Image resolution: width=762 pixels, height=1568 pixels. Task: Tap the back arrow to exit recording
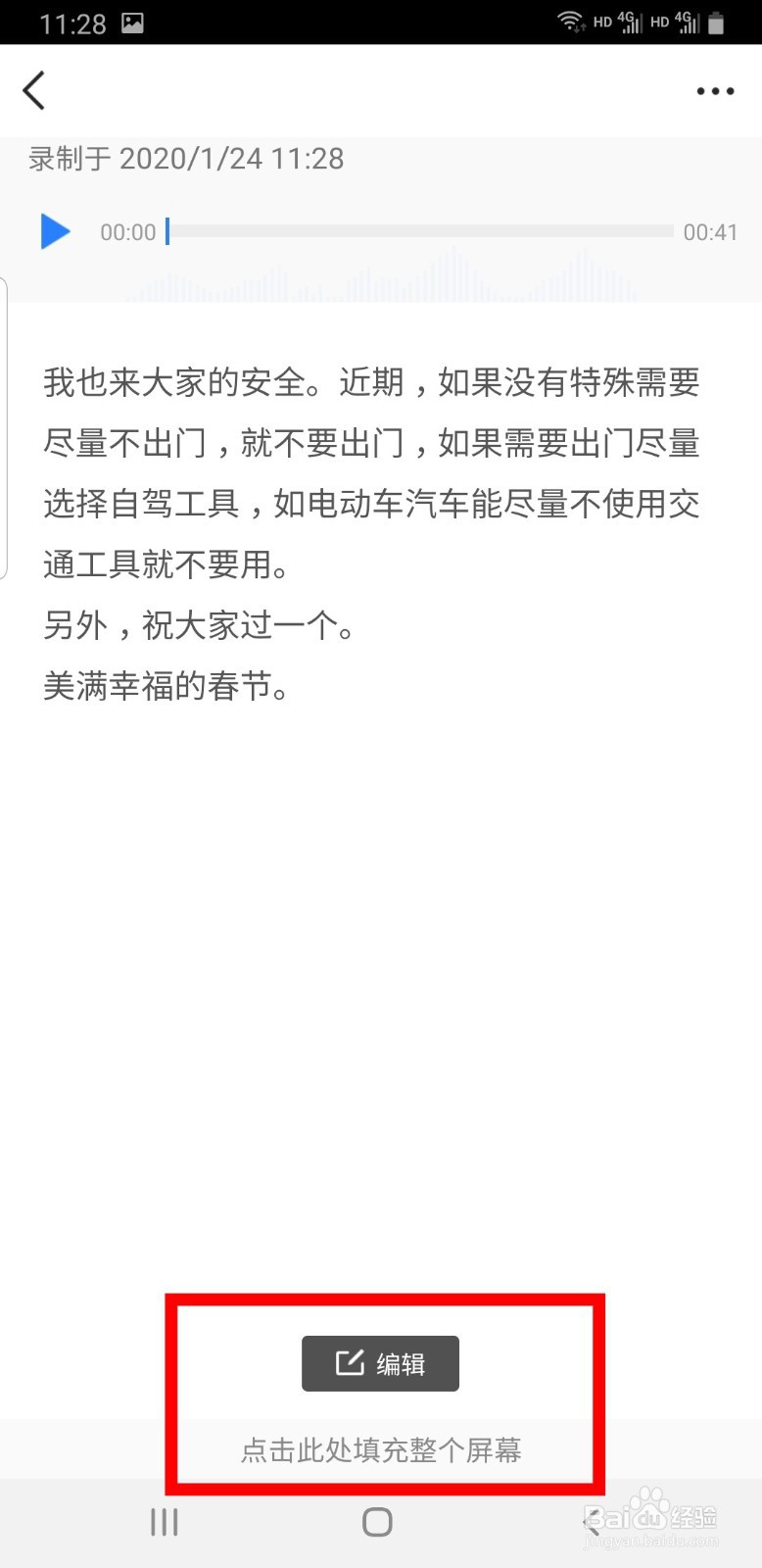point(34,90)
